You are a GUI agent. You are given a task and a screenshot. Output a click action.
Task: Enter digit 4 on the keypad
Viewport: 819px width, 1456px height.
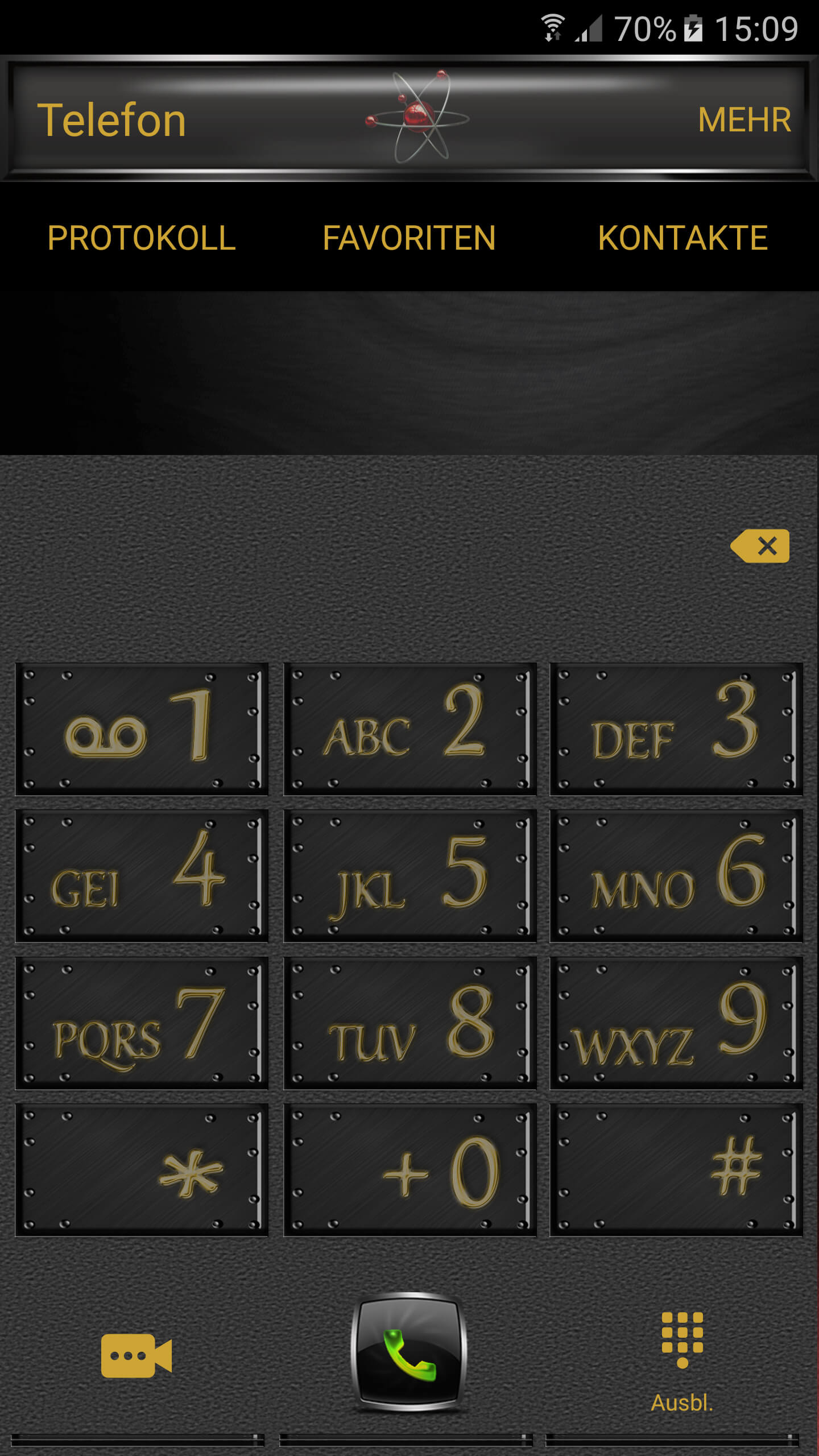[x=142, y=876]
